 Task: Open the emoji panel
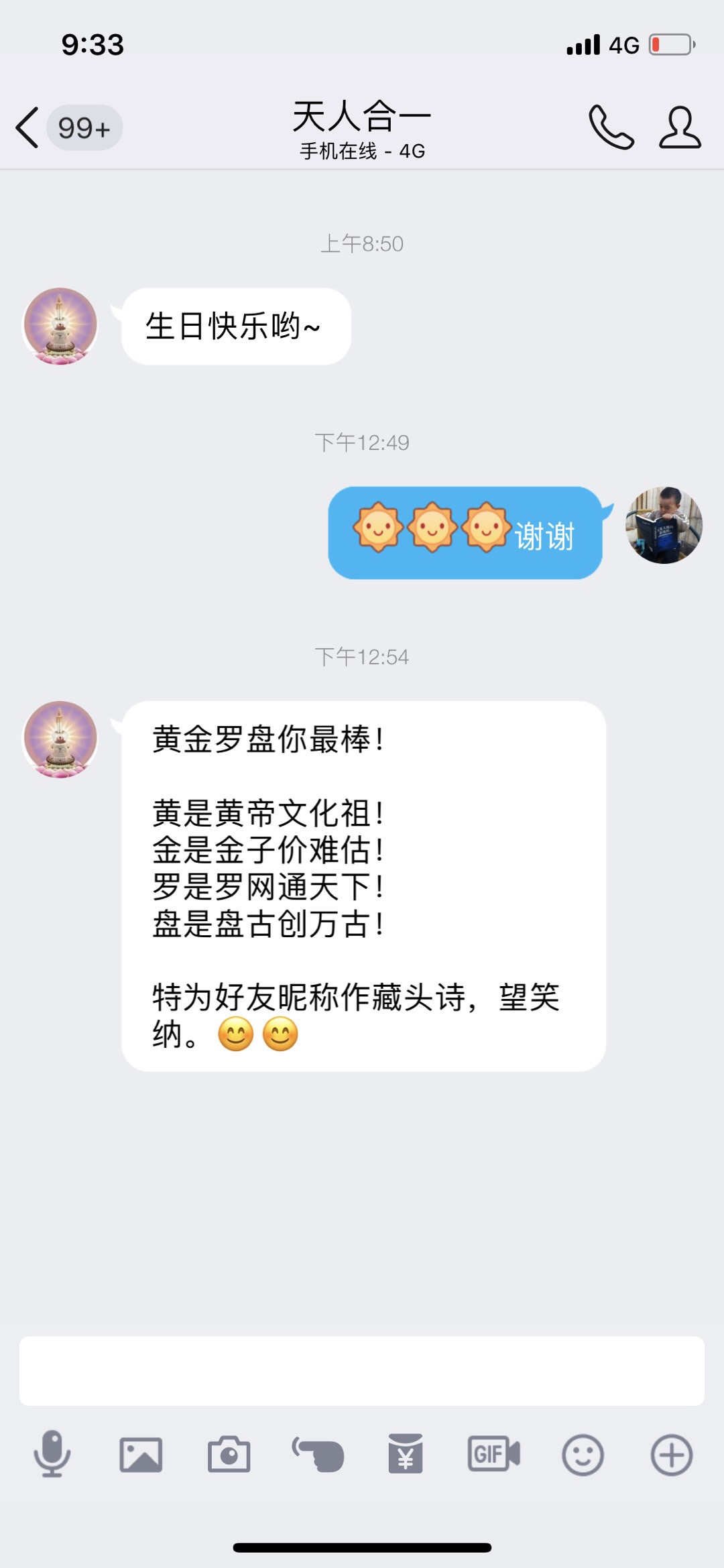(x=583, y=1455)
